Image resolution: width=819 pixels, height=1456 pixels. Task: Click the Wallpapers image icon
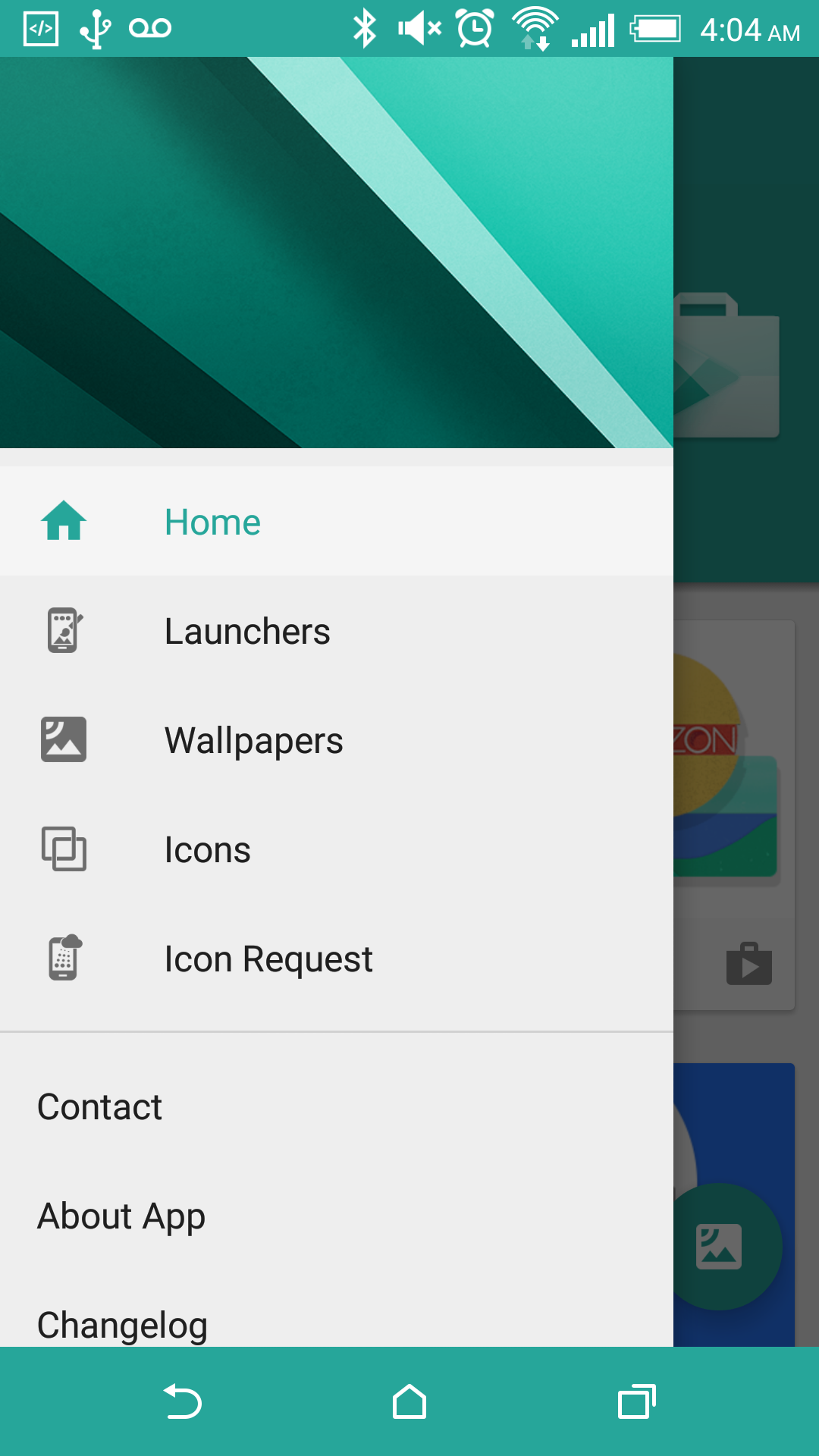coord(64,739)
